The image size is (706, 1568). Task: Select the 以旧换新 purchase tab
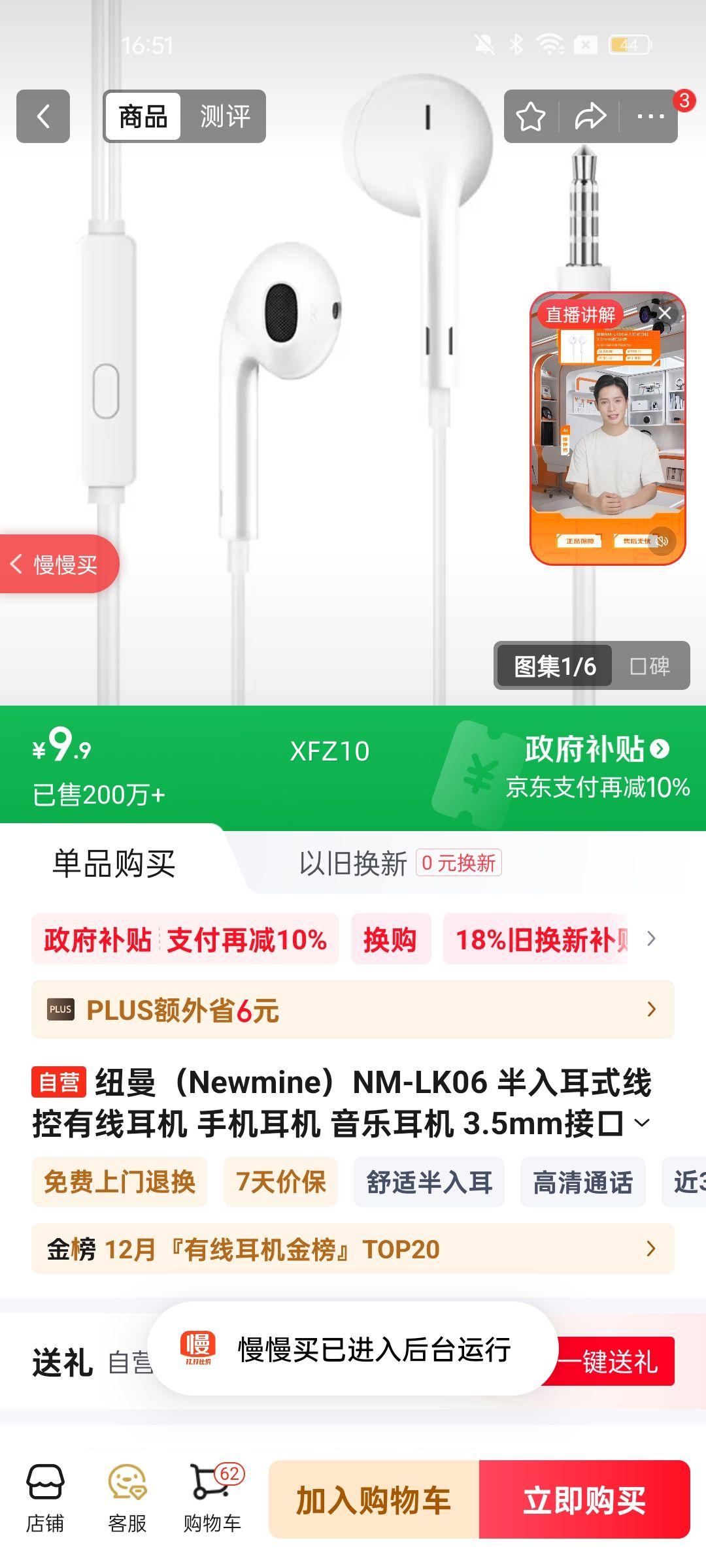pos(354,861)
